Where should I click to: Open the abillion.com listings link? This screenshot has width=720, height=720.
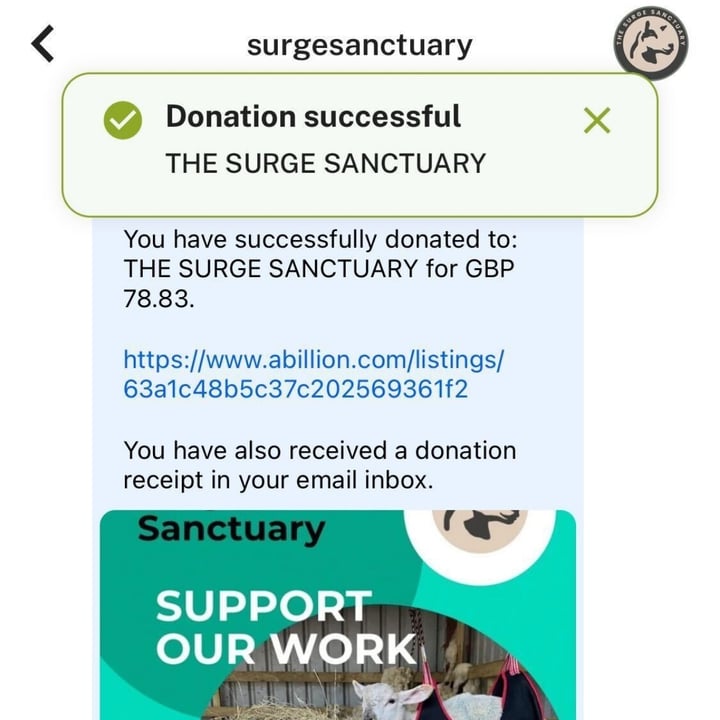click(x=314, y=374)
